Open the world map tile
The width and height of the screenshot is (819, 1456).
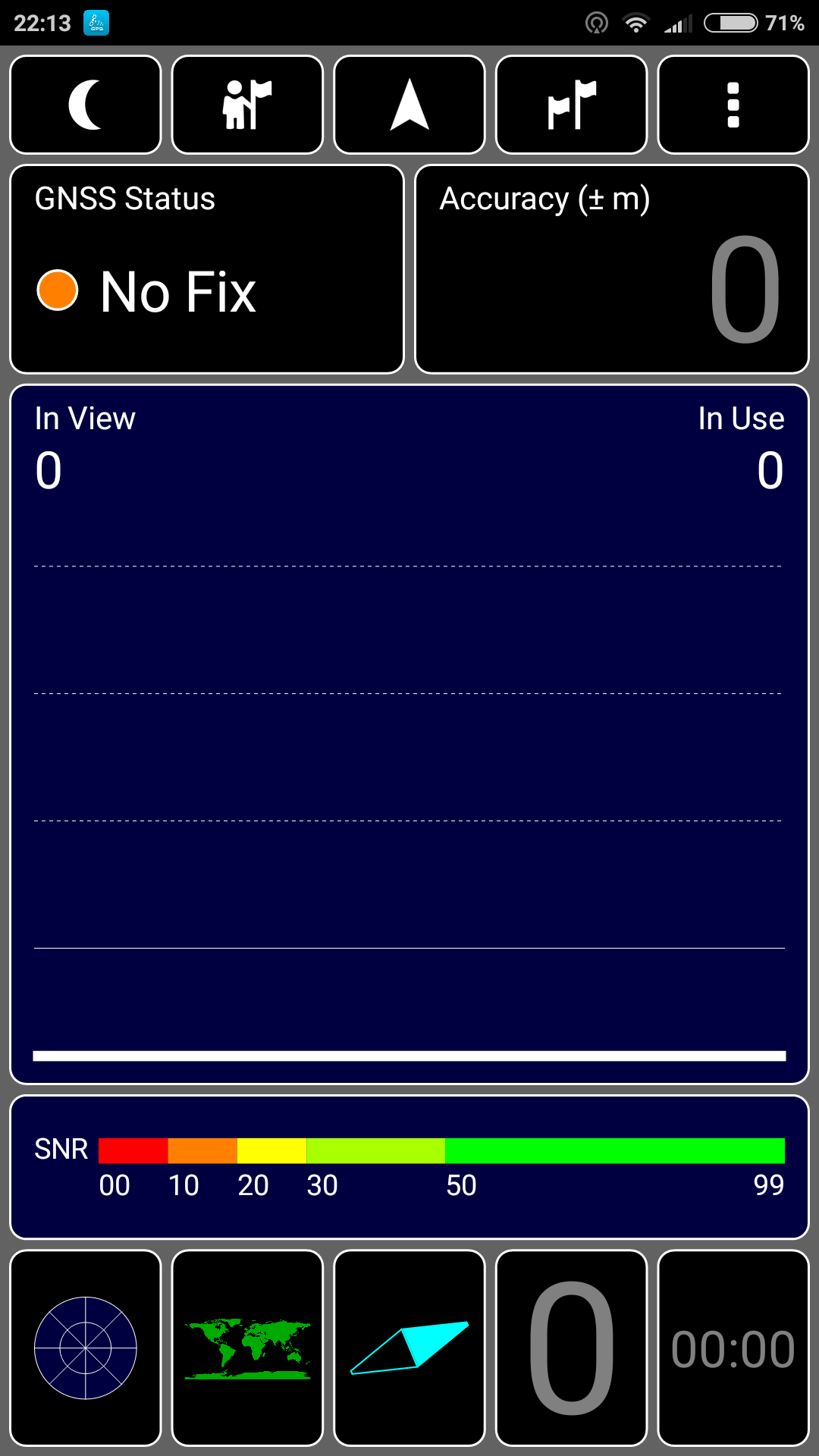[247, 1348]
